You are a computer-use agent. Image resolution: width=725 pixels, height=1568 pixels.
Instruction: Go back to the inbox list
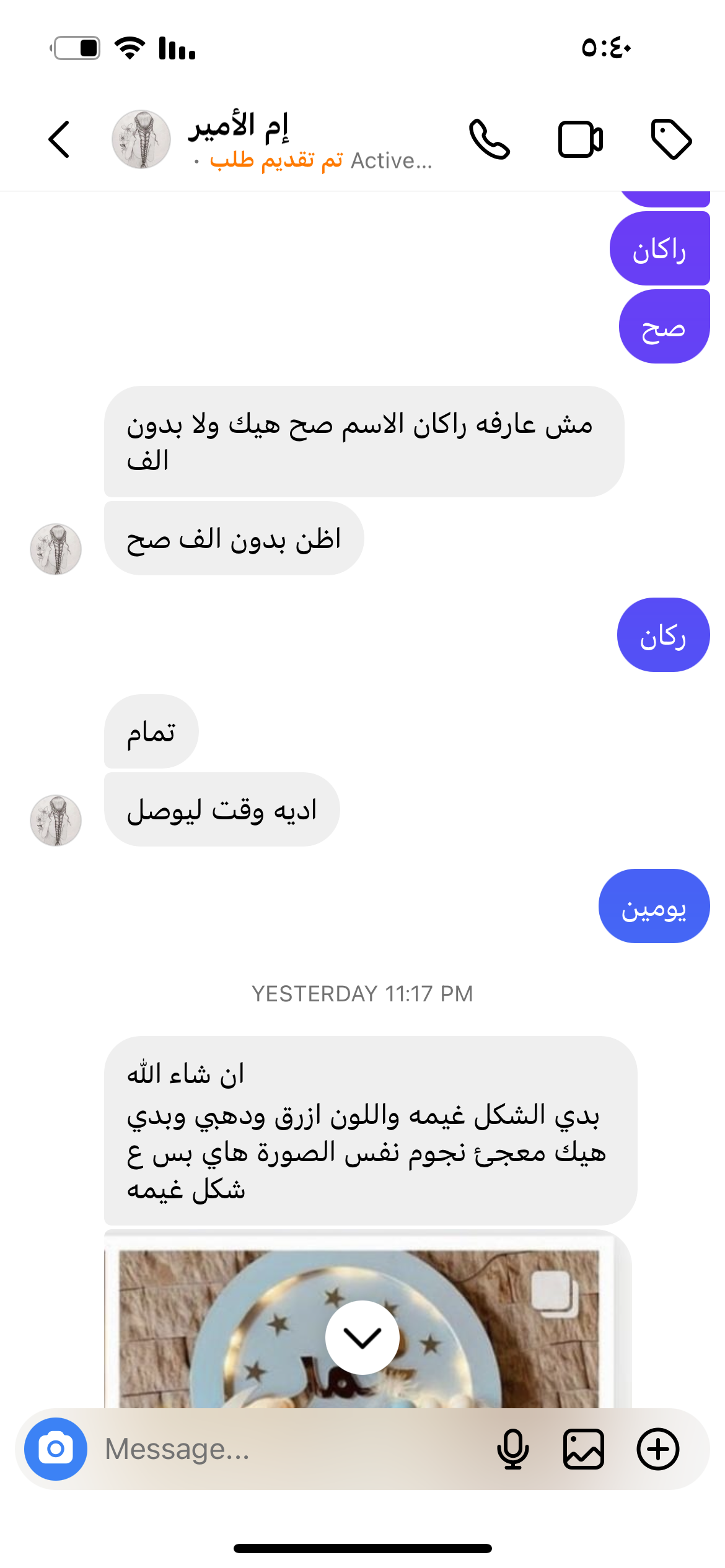click(59, 139)
